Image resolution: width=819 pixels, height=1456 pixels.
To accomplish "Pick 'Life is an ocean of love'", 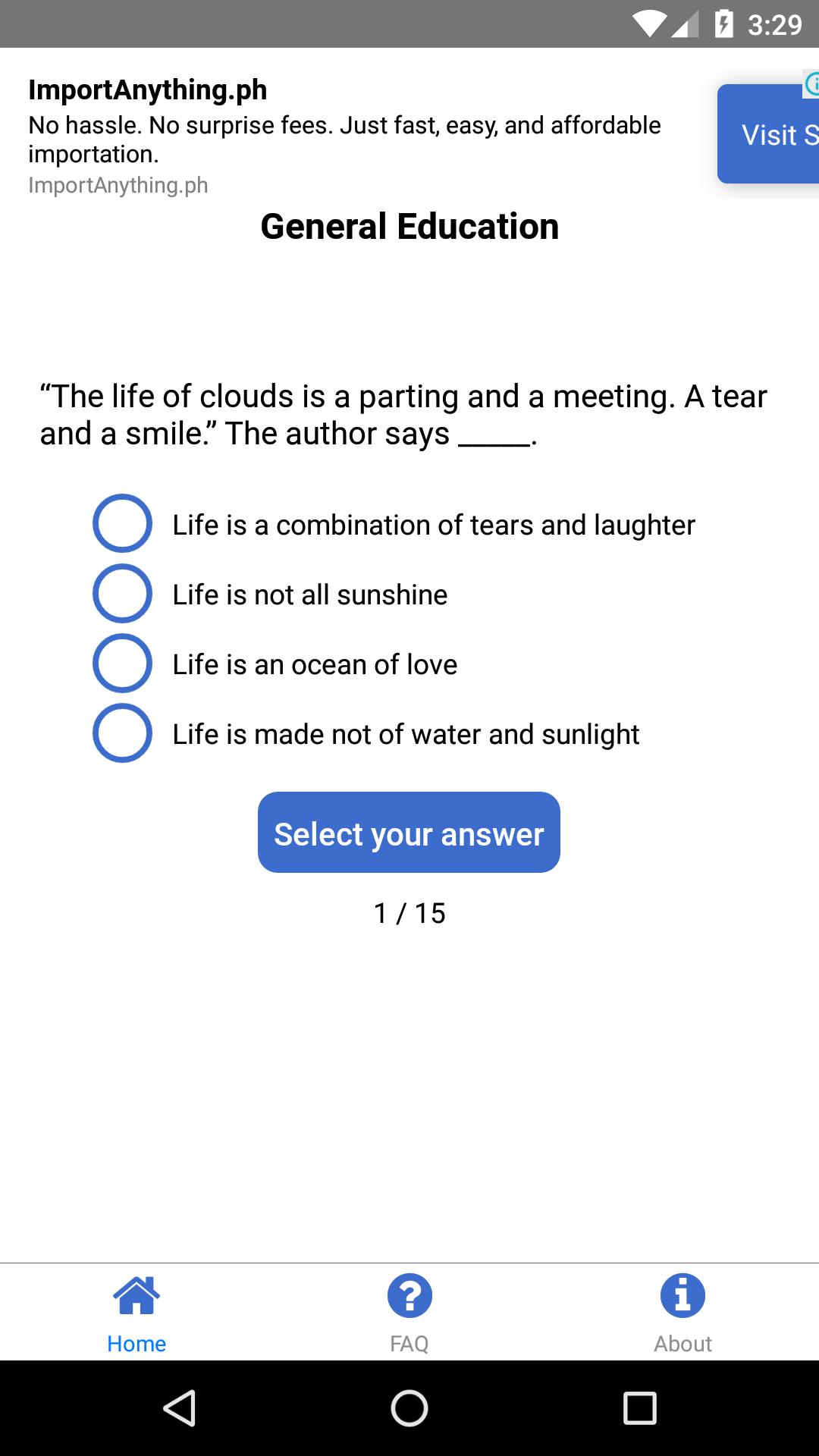I will [x=122, y=663].
